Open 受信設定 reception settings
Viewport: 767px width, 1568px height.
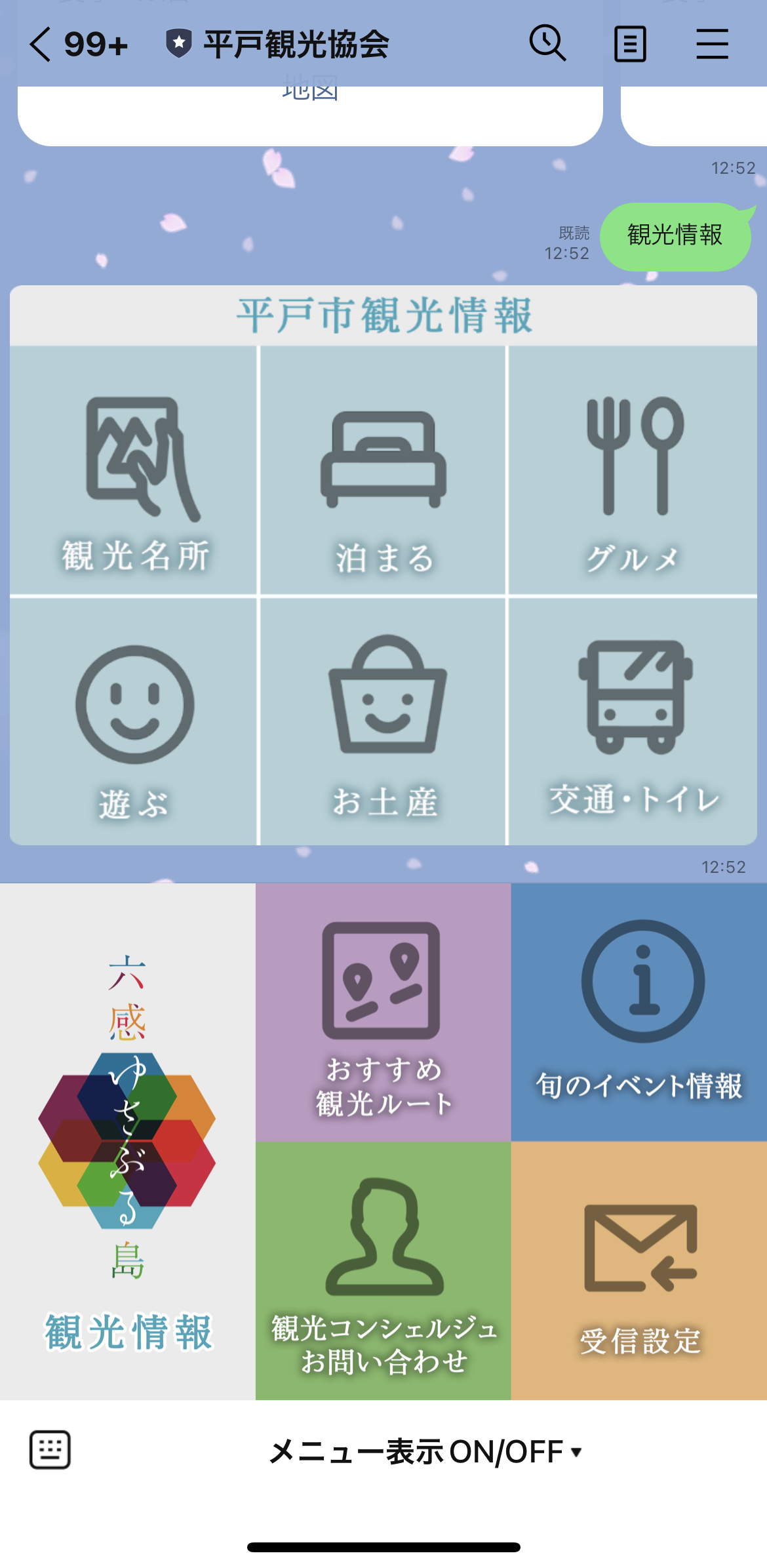pyautogui.click(x=639, y=1271)
